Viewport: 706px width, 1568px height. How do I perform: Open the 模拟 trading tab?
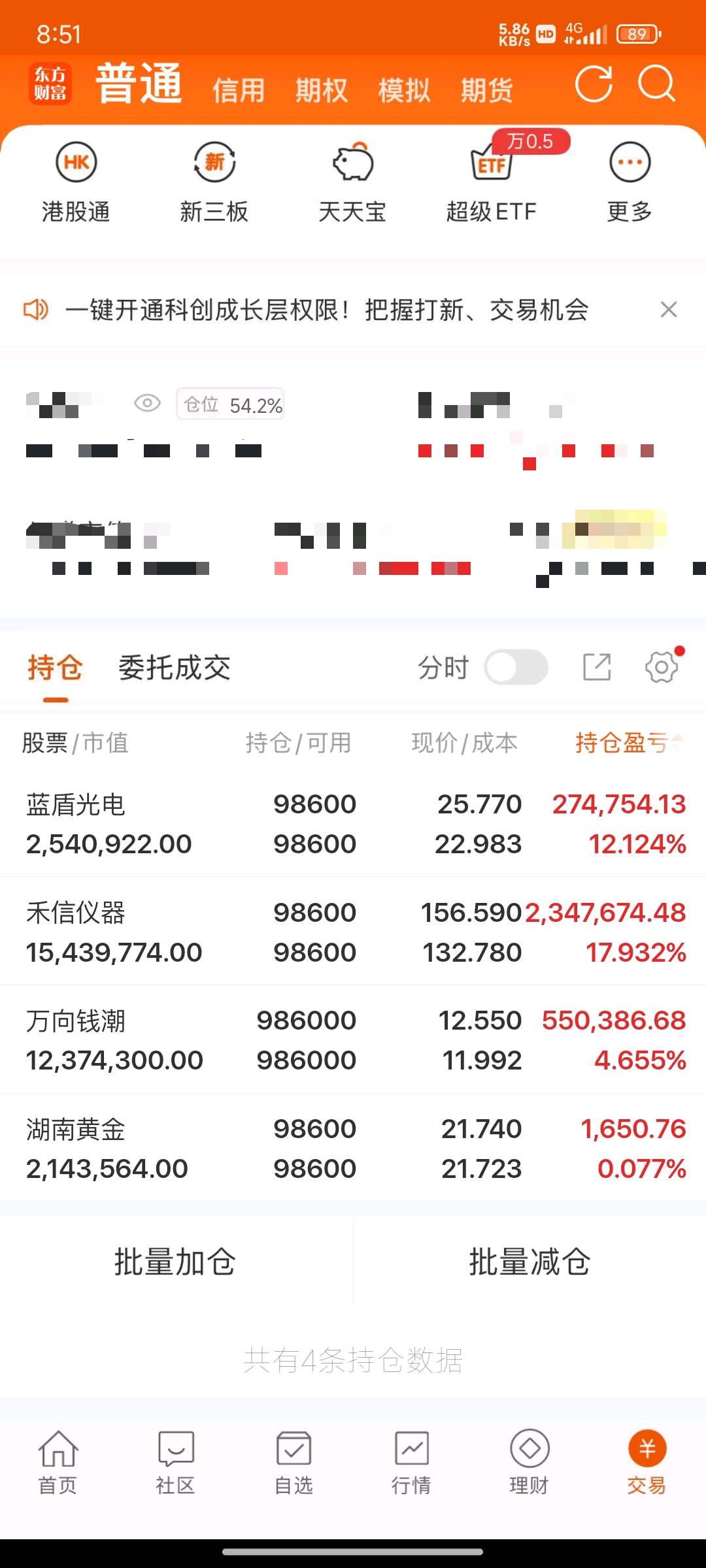coord(404,90)
